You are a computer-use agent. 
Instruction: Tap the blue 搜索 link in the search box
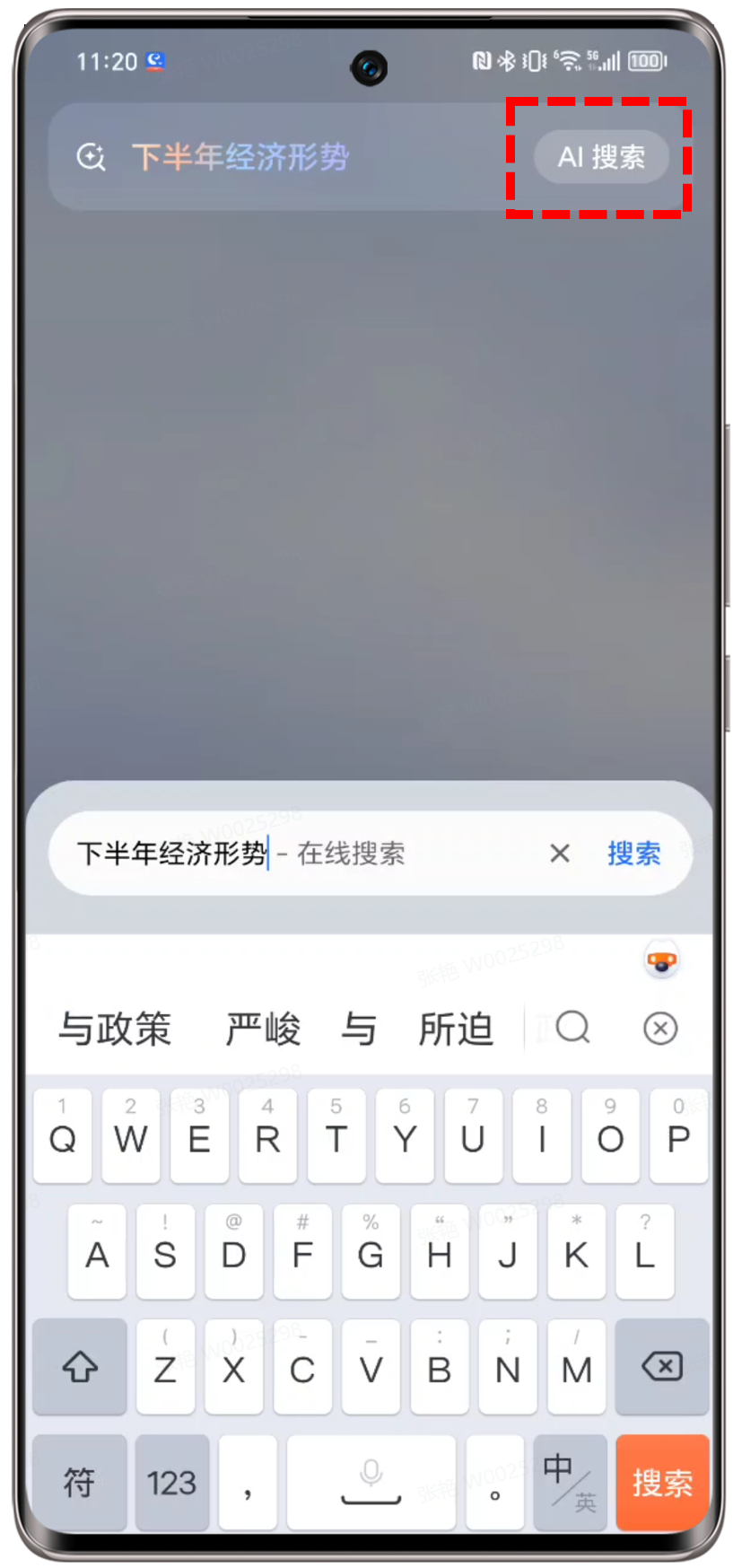point(633,853)
